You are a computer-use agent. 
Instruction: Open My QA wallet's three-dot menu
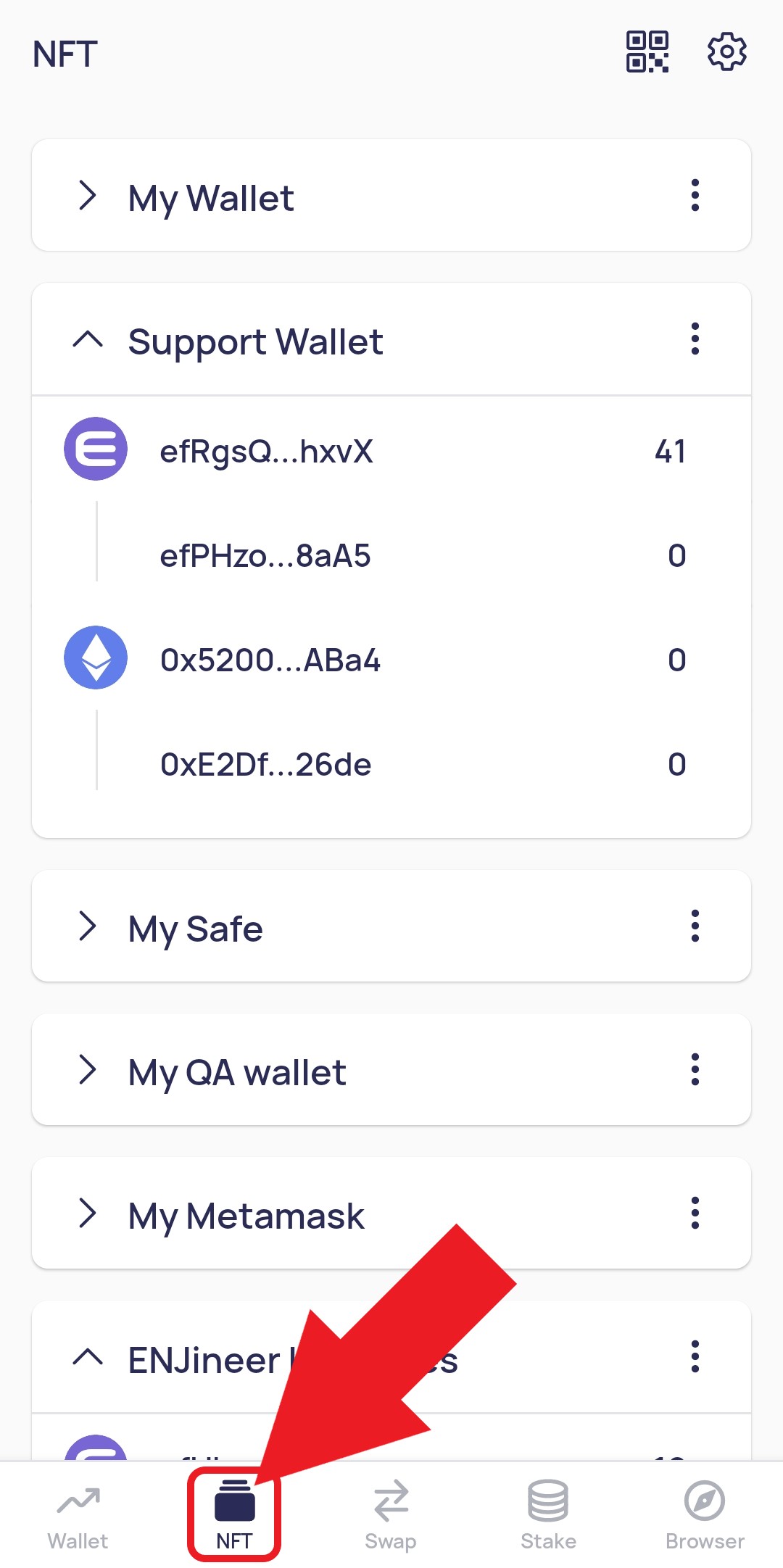tap(695, 1069)
